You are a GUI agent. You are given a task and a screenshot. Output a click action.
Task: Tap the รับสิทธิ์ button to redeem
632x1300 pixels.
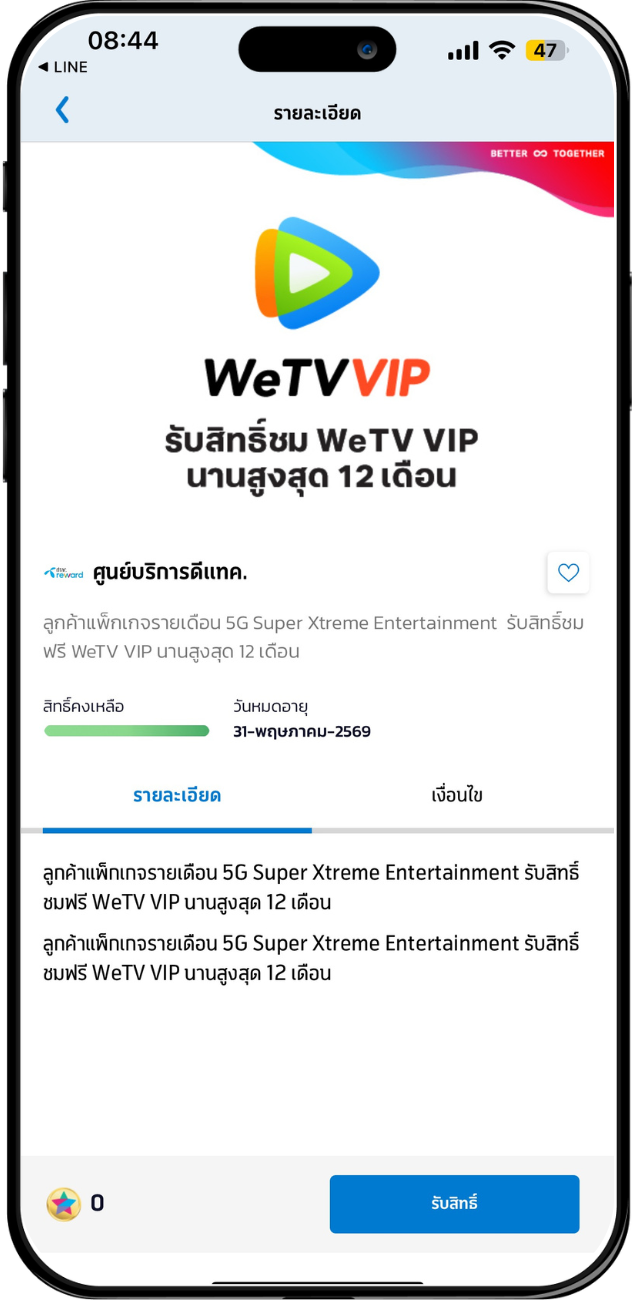click(454, 1203)
